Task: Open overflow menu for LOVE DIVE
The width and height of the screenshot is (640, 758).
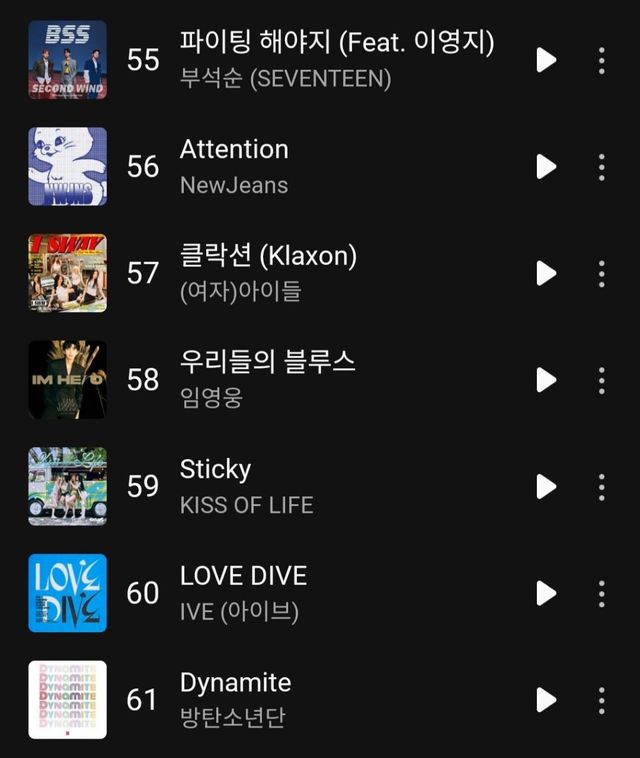Action: click(601, 593)
